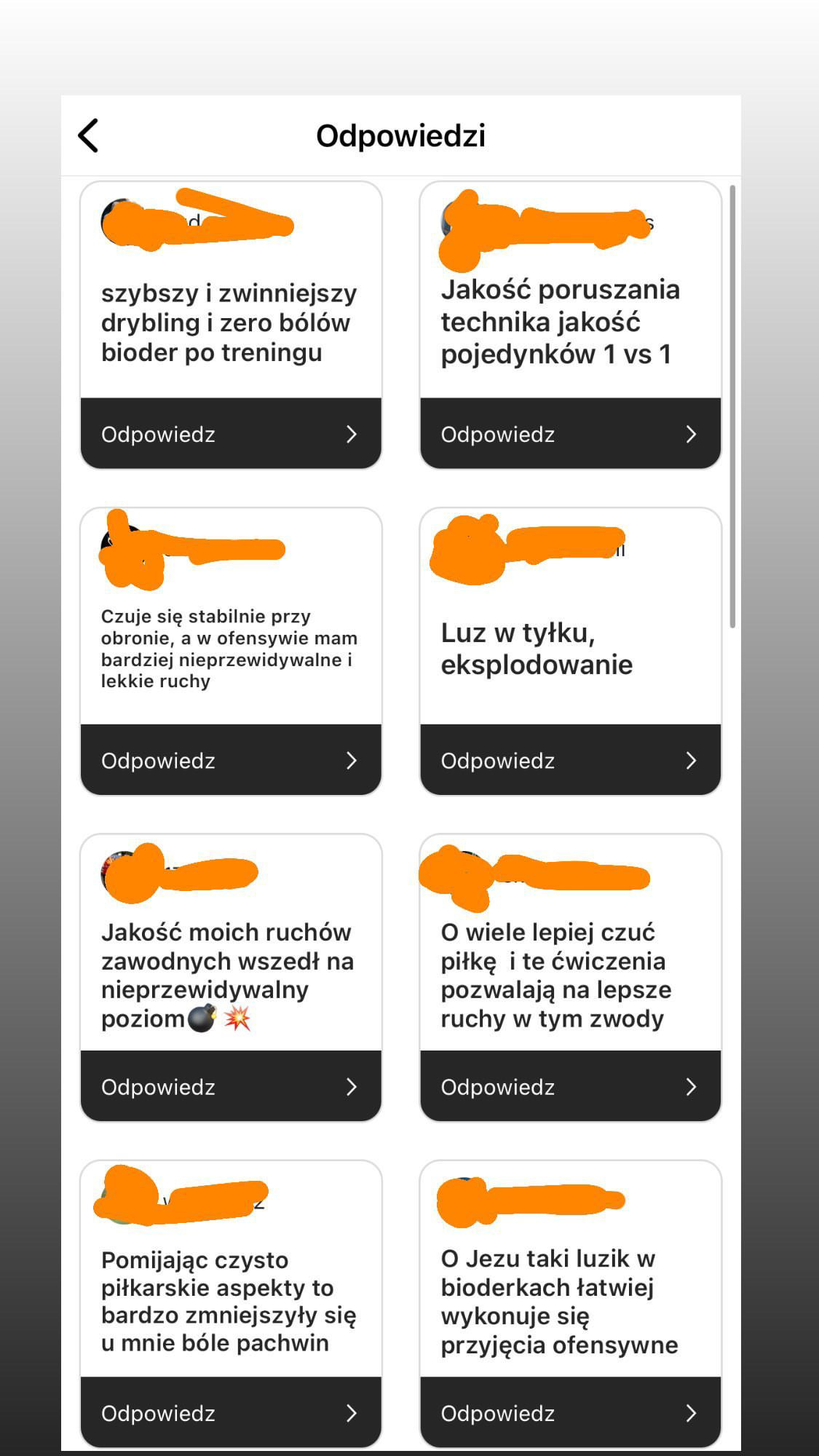Screen dimensions: 819x1456
Task: Reply to 'Jakość poruszania technika' response
Action: 570,434
